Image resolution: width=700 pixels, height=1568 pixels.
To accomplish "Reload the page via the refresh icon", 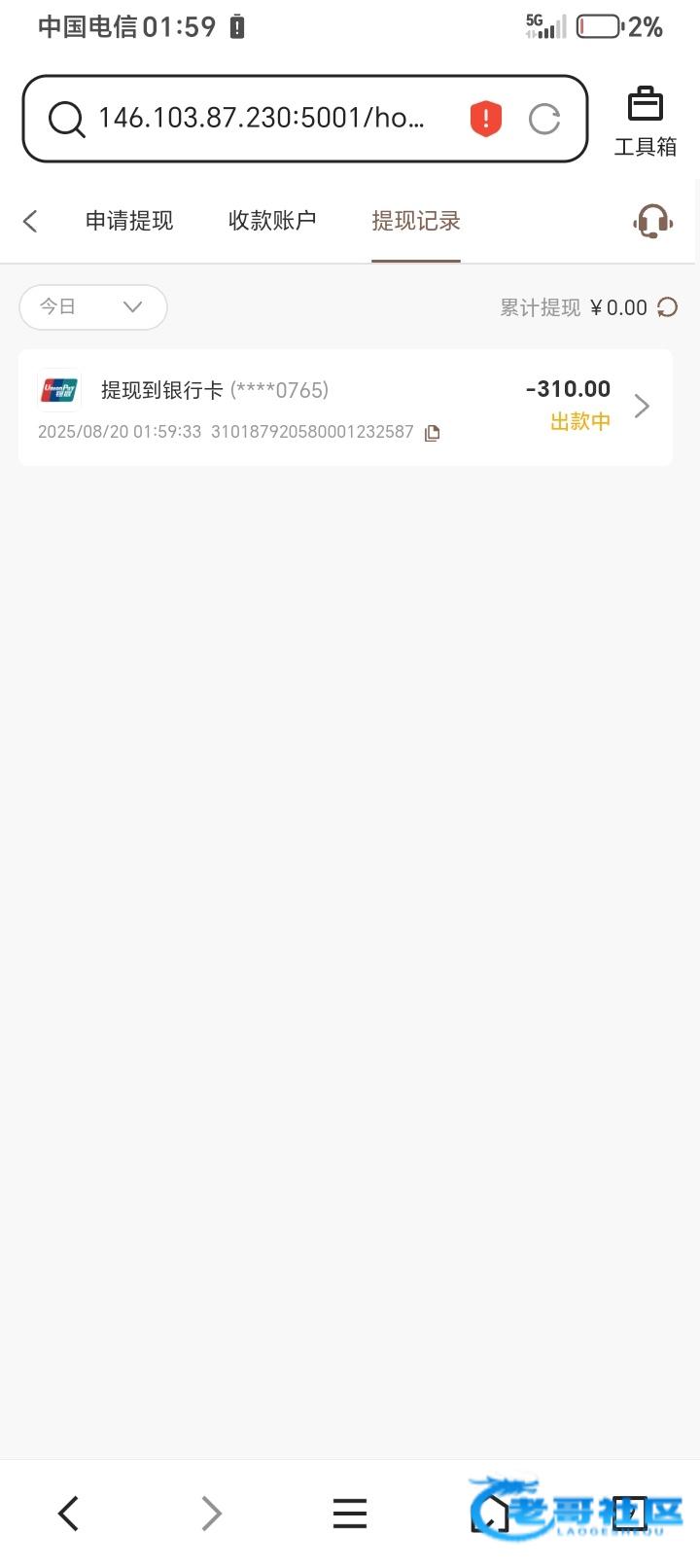I will (544, 119).
